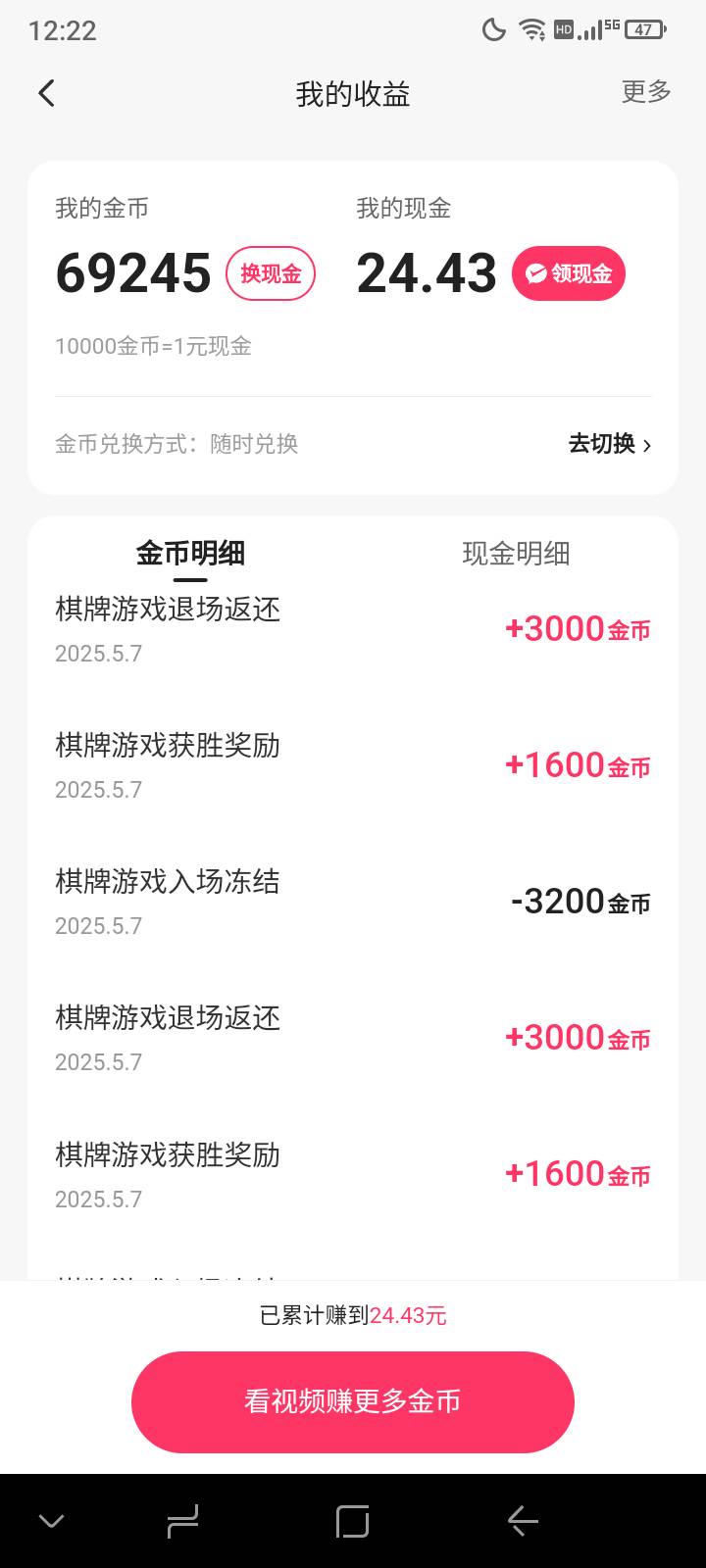Switch to the 现金明细 tab

click(516, 554)
